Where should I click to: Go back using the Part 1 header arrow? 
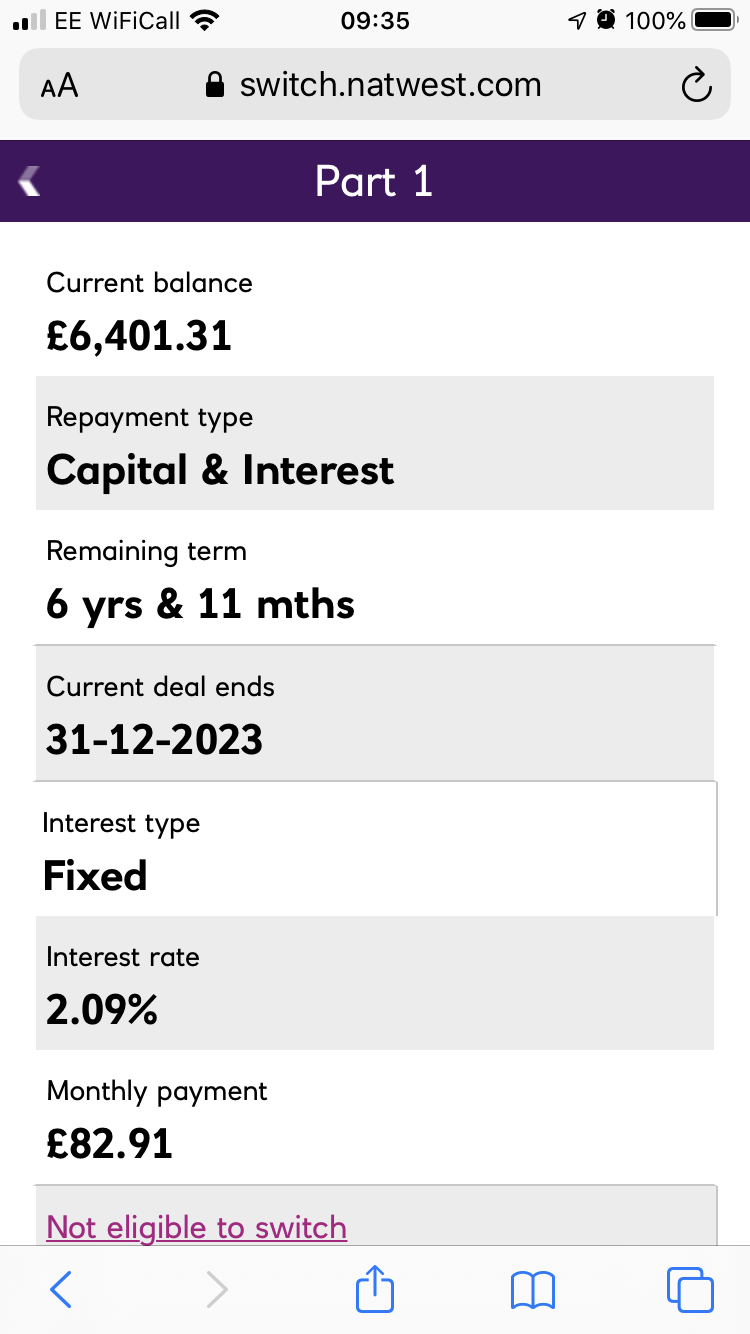pyautogui.click(x=29, y=181)
